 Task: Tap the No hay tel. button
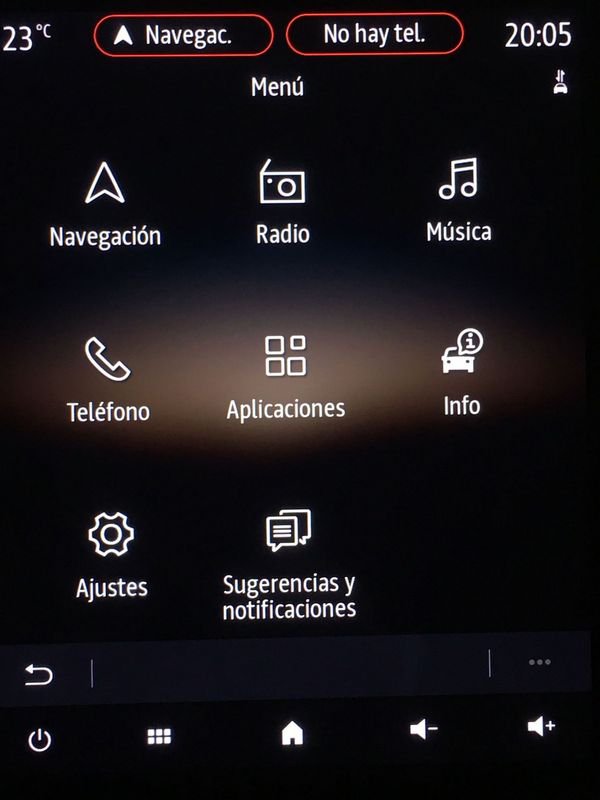click(x=374, y=34)
